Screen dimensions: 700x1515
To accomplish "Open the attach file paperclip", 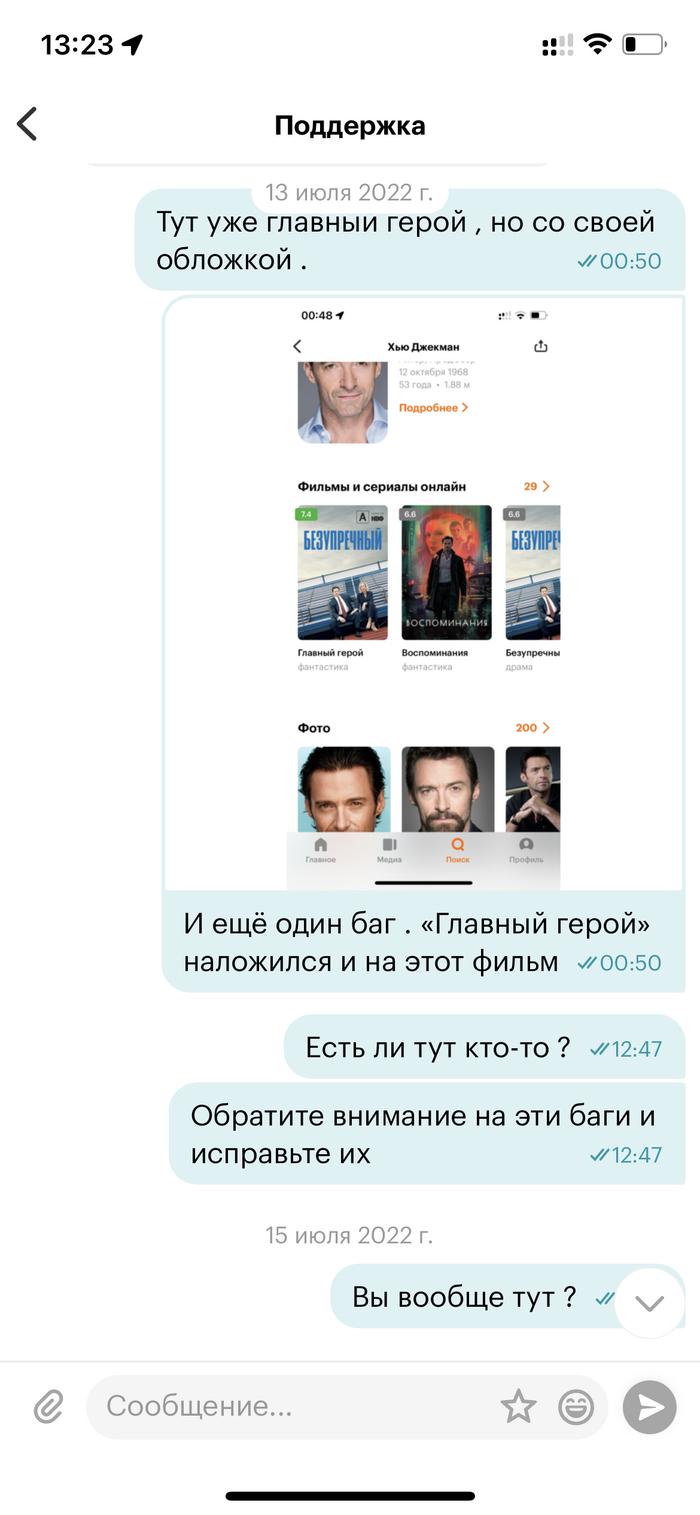I will coord(48,1407).
